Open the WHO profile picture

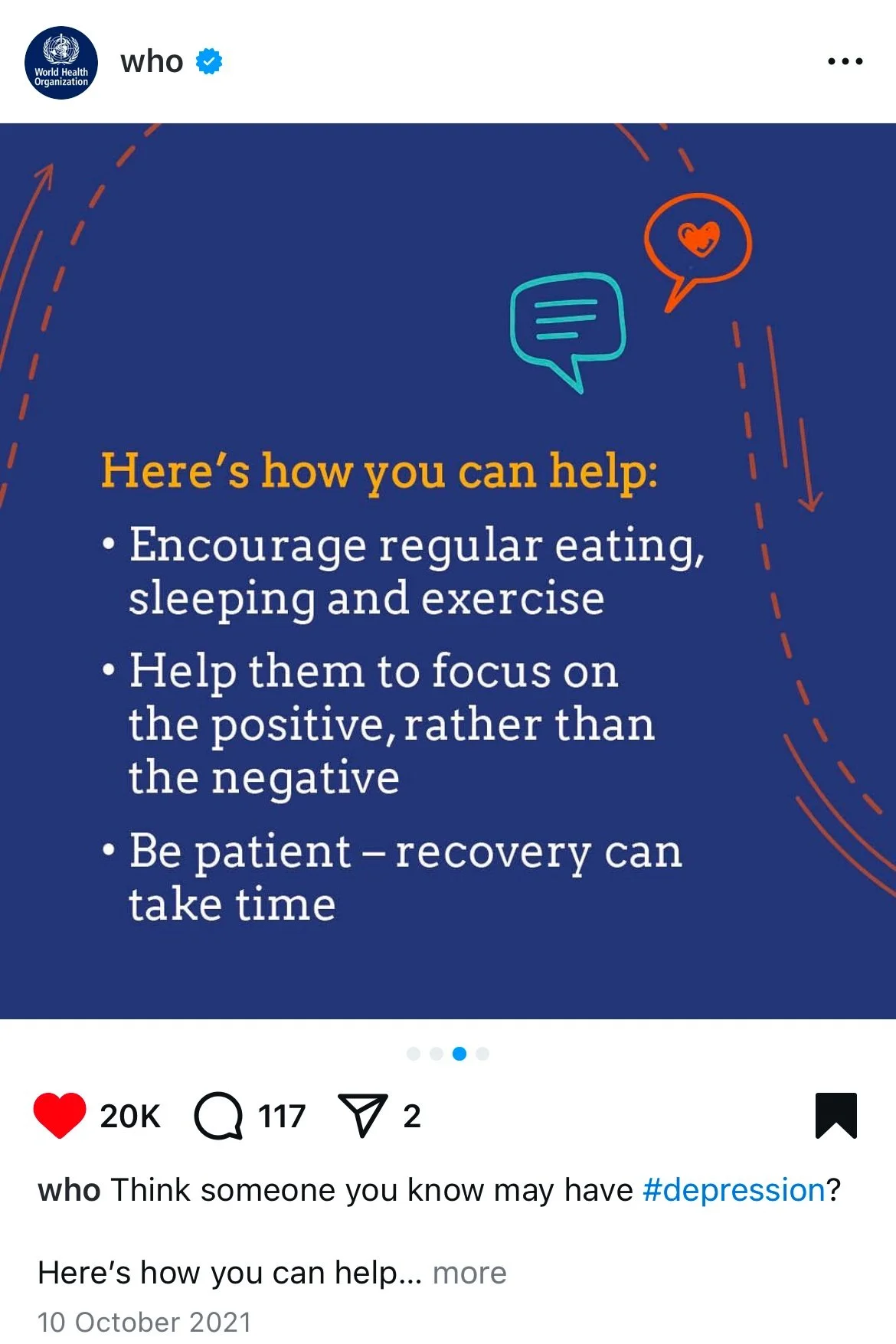point(61,63)
